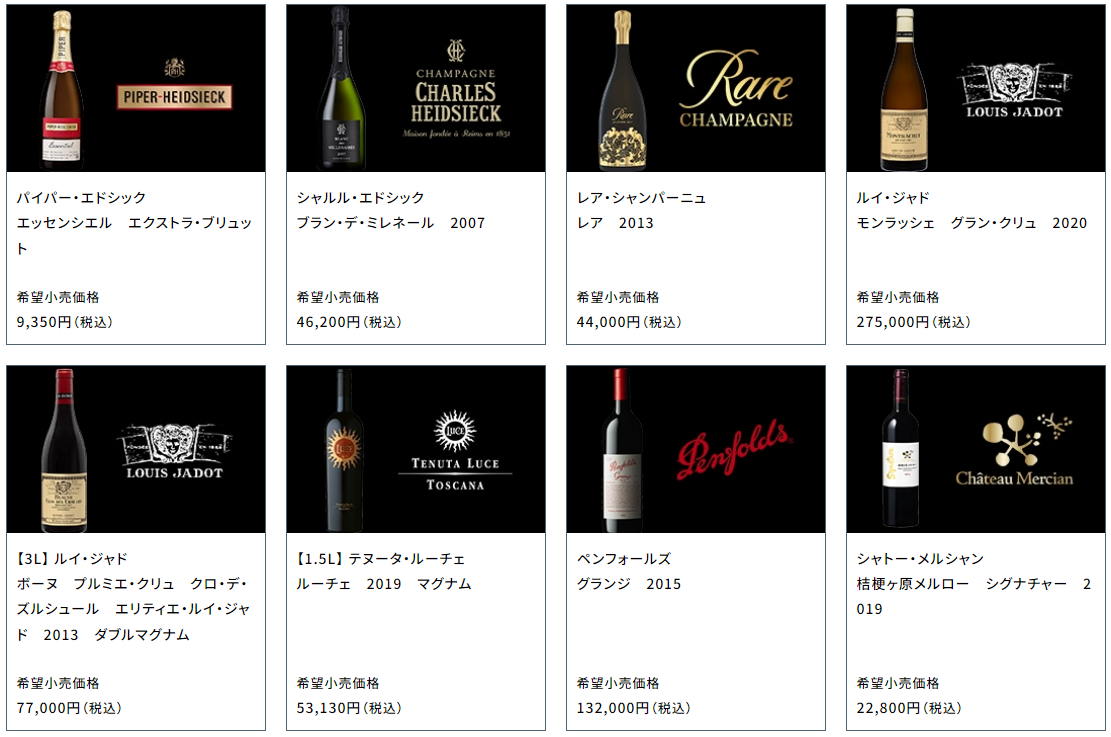The width and height of the screenshot is (1111, 737).
Task: Open the 3L Louis Jadot Beaune 2013 card
Action: point(135,547)
